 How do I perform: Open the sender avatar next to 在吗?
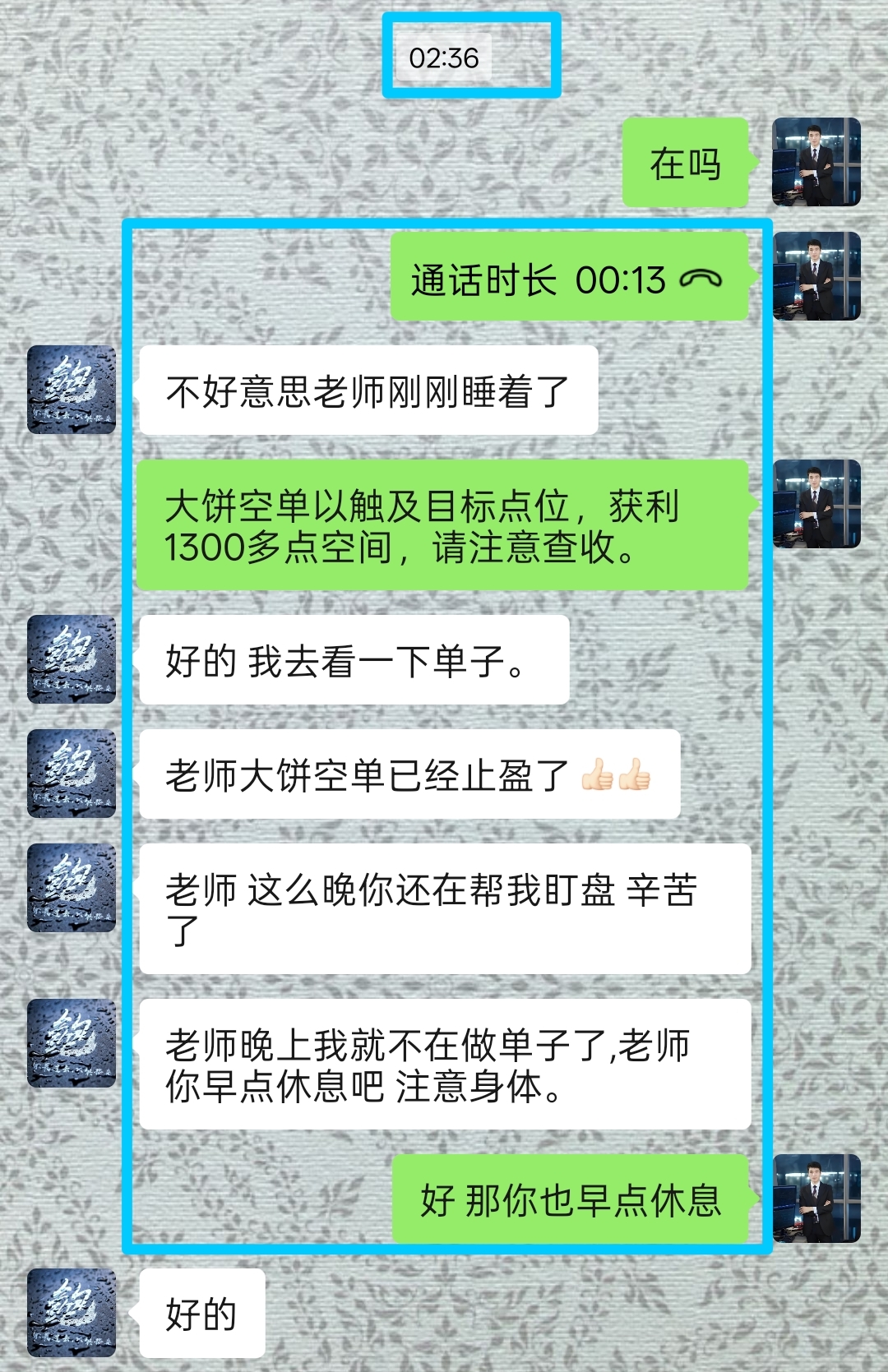816,163
